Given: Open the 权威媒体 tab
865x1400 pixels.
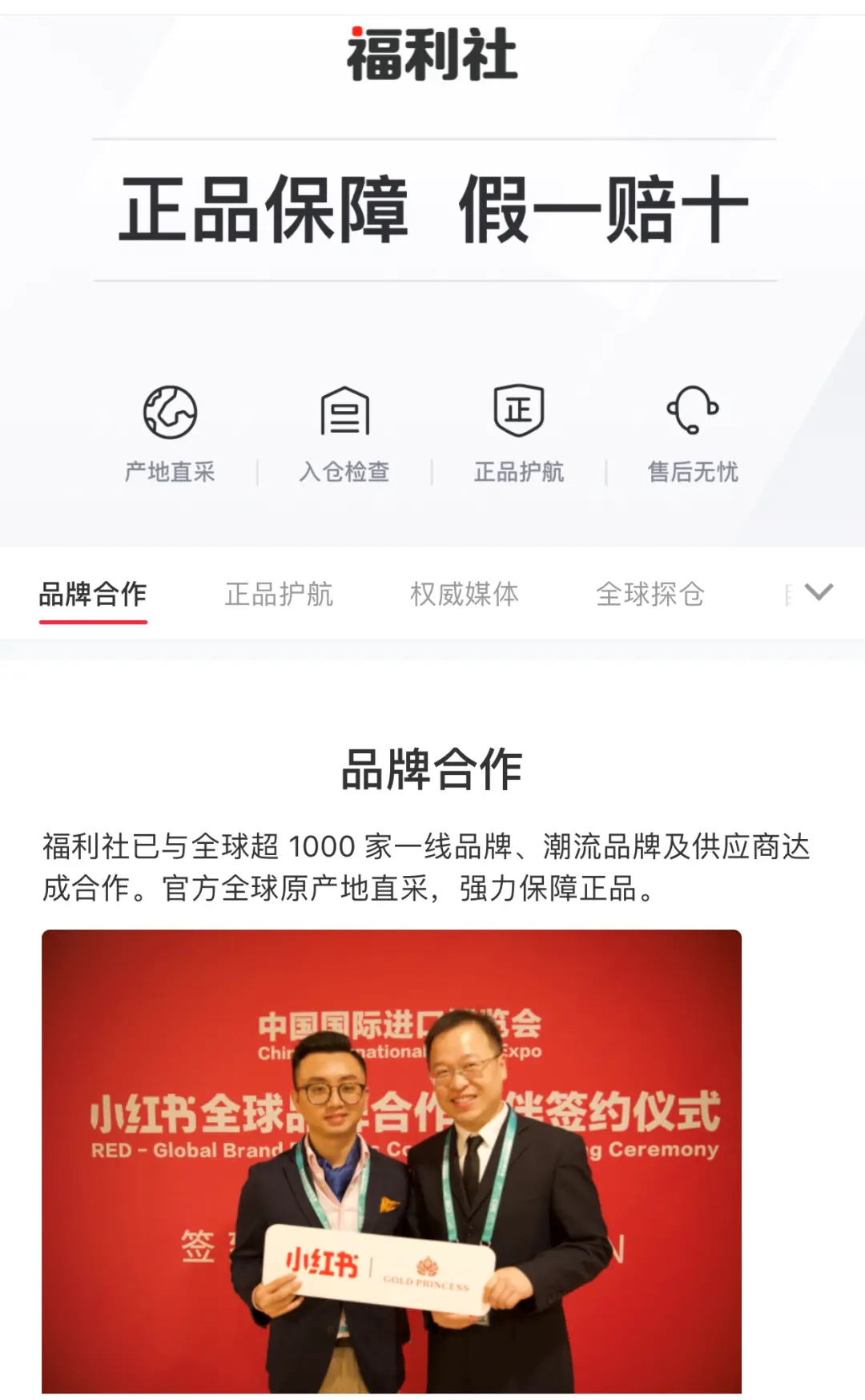Looking at the screenshot, I should coord(465,595).
